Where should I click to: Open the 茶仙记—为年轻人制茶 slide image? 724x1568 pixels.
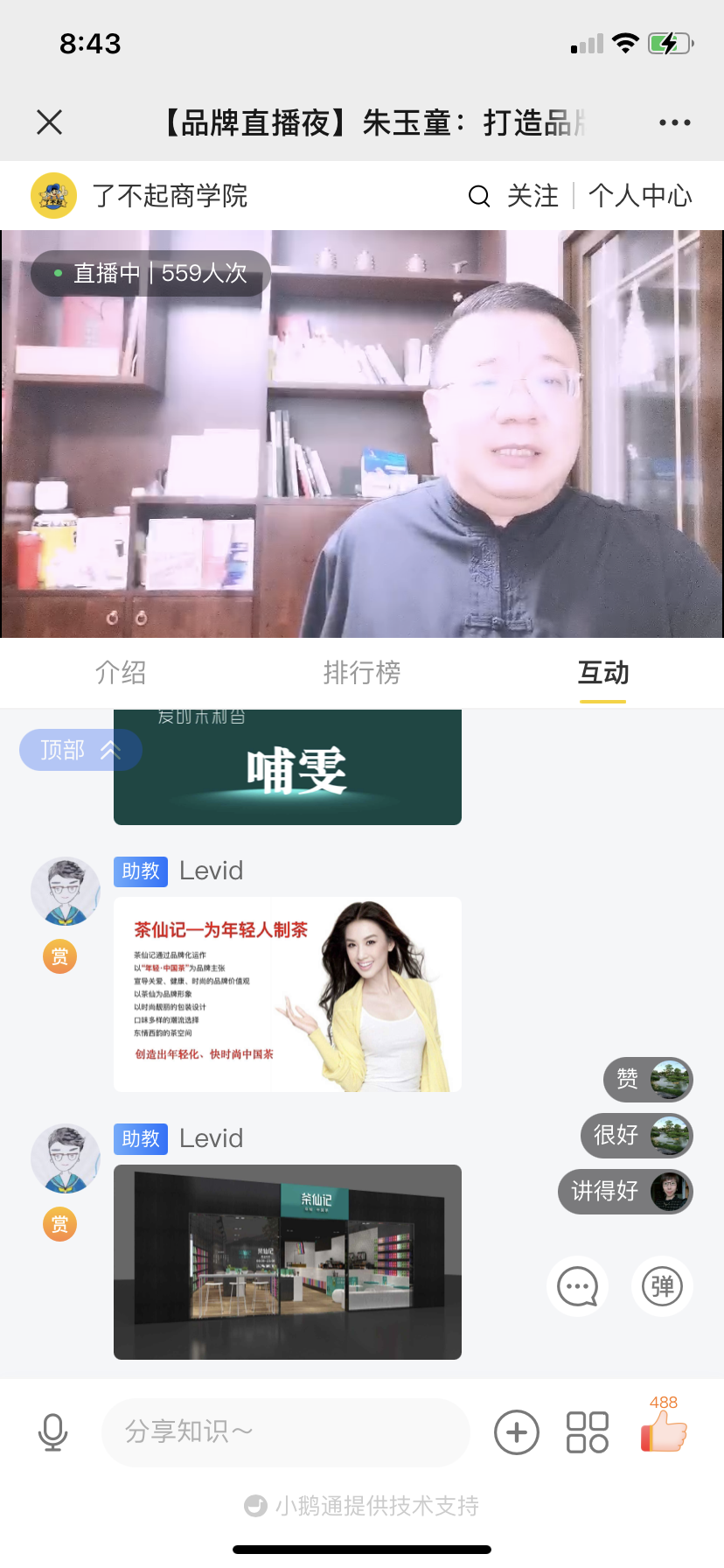[288, 994]
